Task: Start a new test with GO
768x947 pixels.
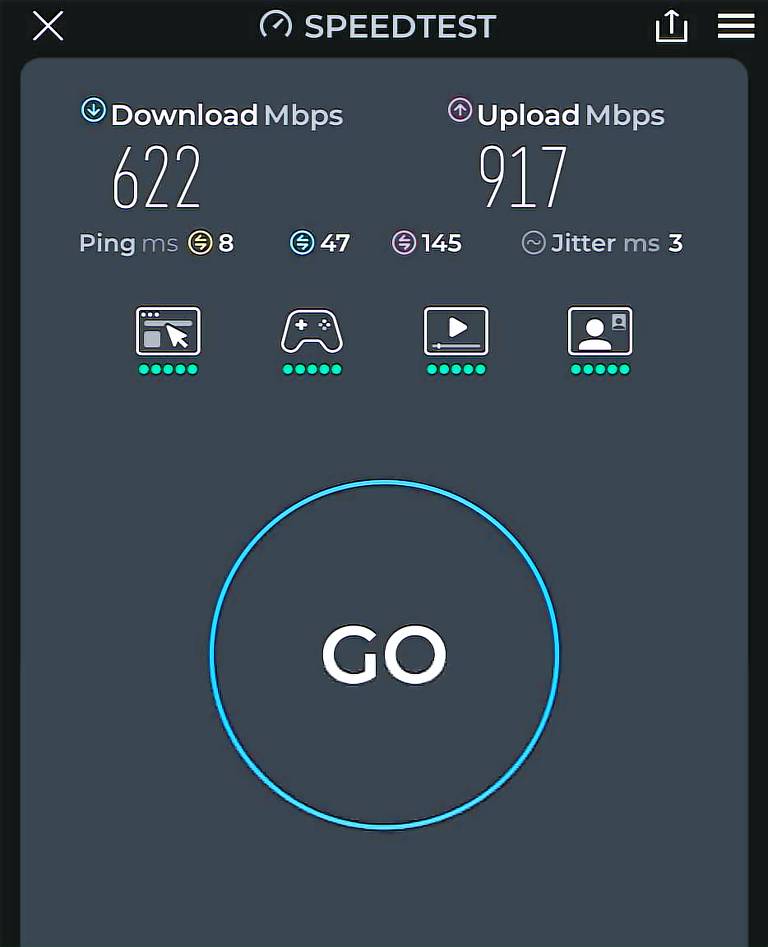Action: click(384, 654)
